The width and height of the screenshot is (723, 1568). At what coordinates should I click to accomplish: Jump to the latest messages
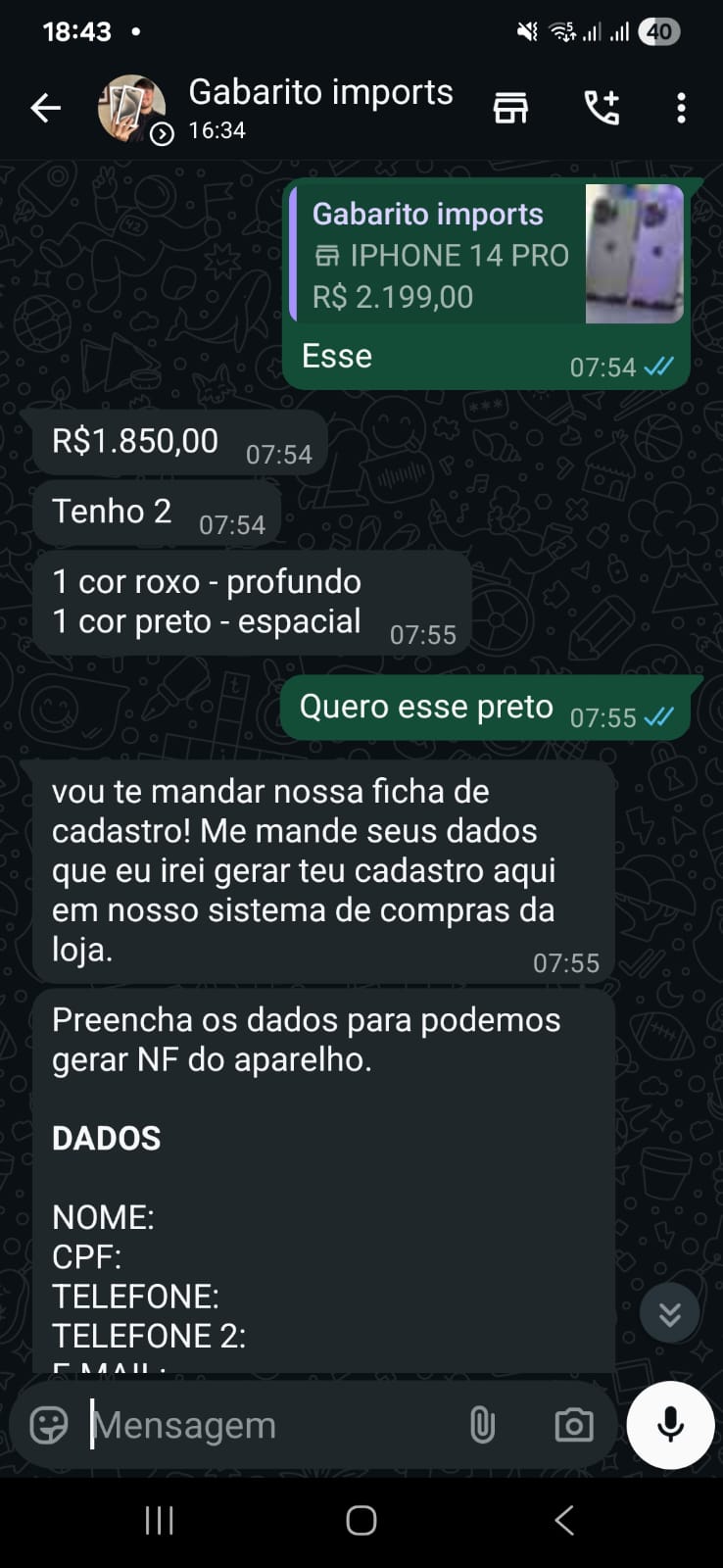pyautogui.click(x=669, y=1313)
